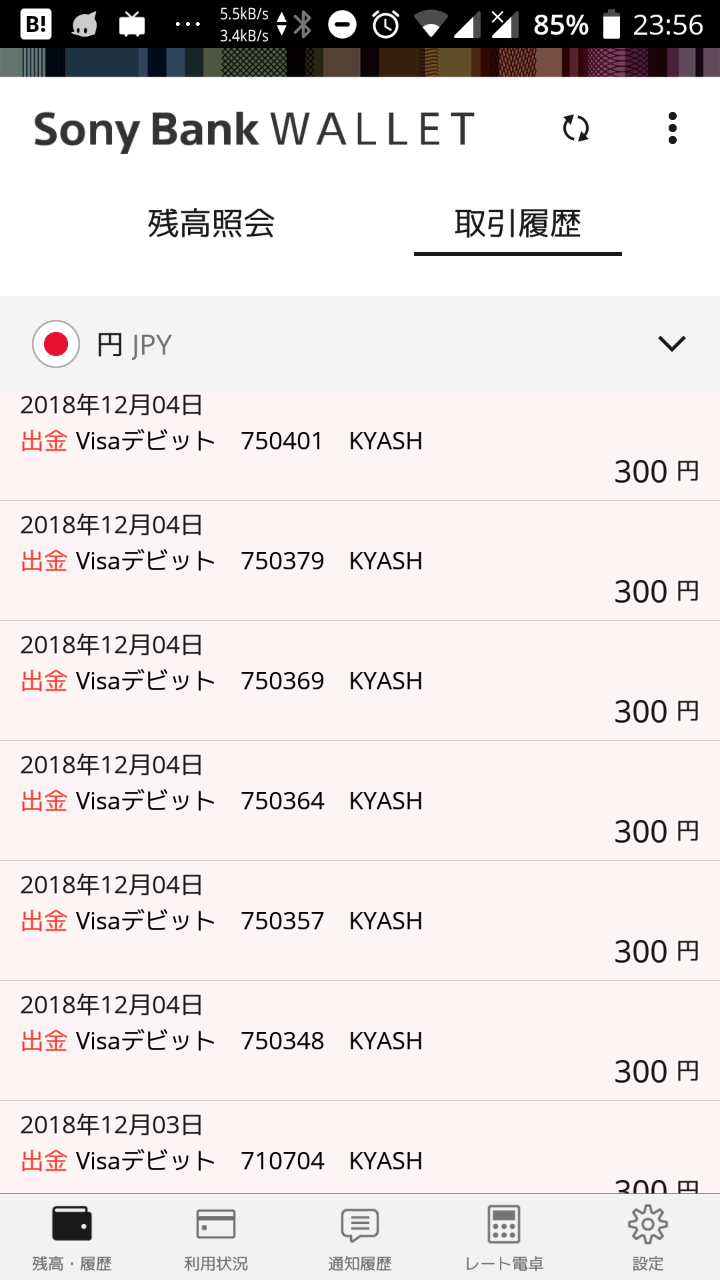This screenshot has height=1280, width=720.
Task: Refresh the transaction history
Action: click(575, 128)
